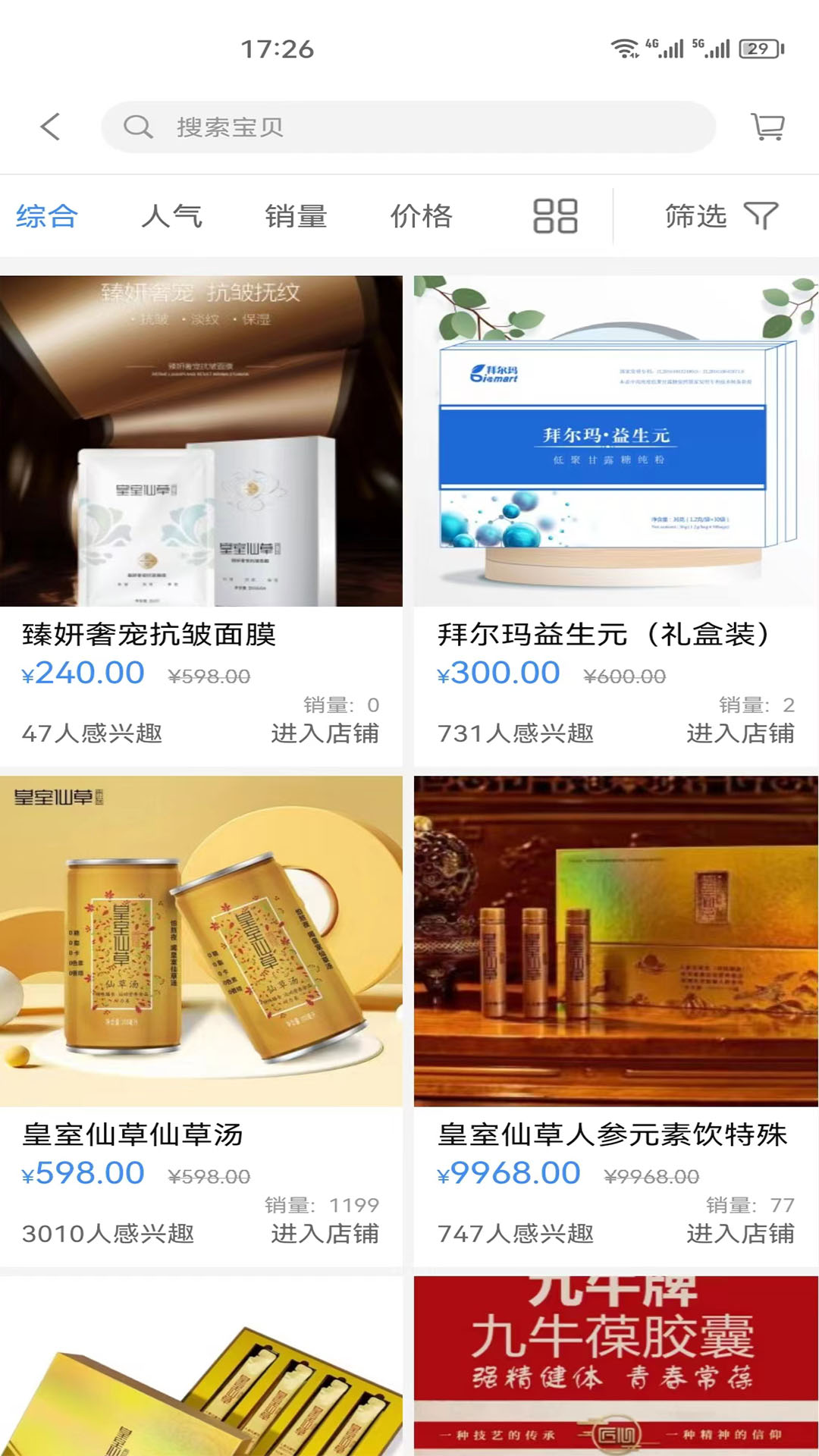The image size is (819, 1456).
Task: Tap the back arrow
Action: [x=49, y=127]
